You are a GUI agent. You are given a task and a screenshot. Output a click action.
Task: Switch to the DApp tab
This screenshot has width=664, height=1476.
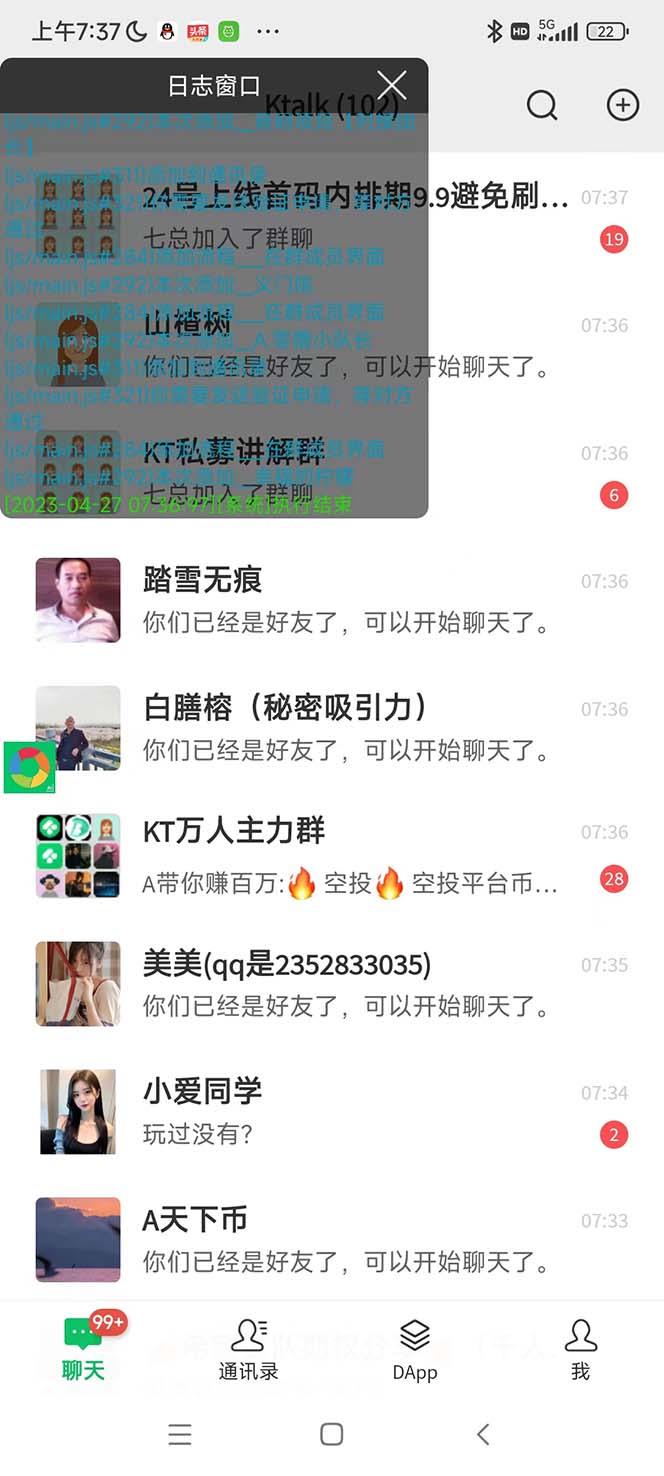coord(415,1349)
